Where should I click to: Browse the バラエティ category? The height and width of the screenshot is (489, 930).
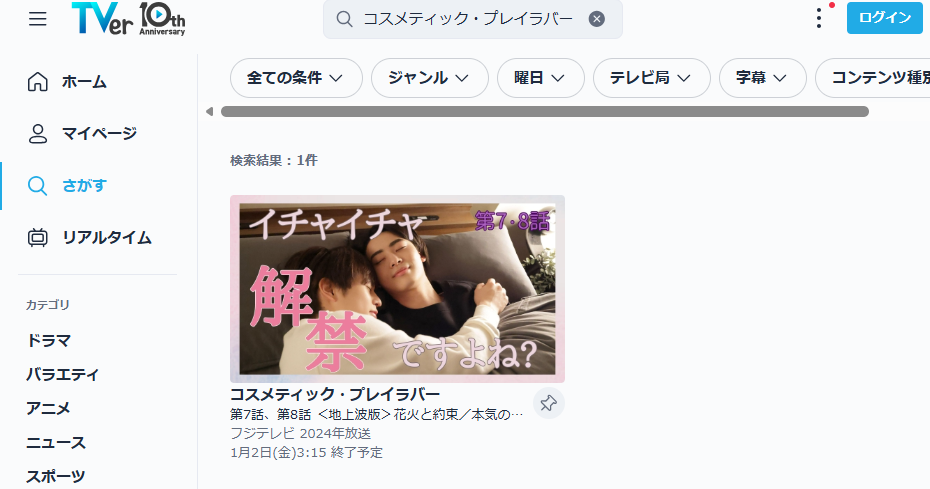click(x=62, y=375)
